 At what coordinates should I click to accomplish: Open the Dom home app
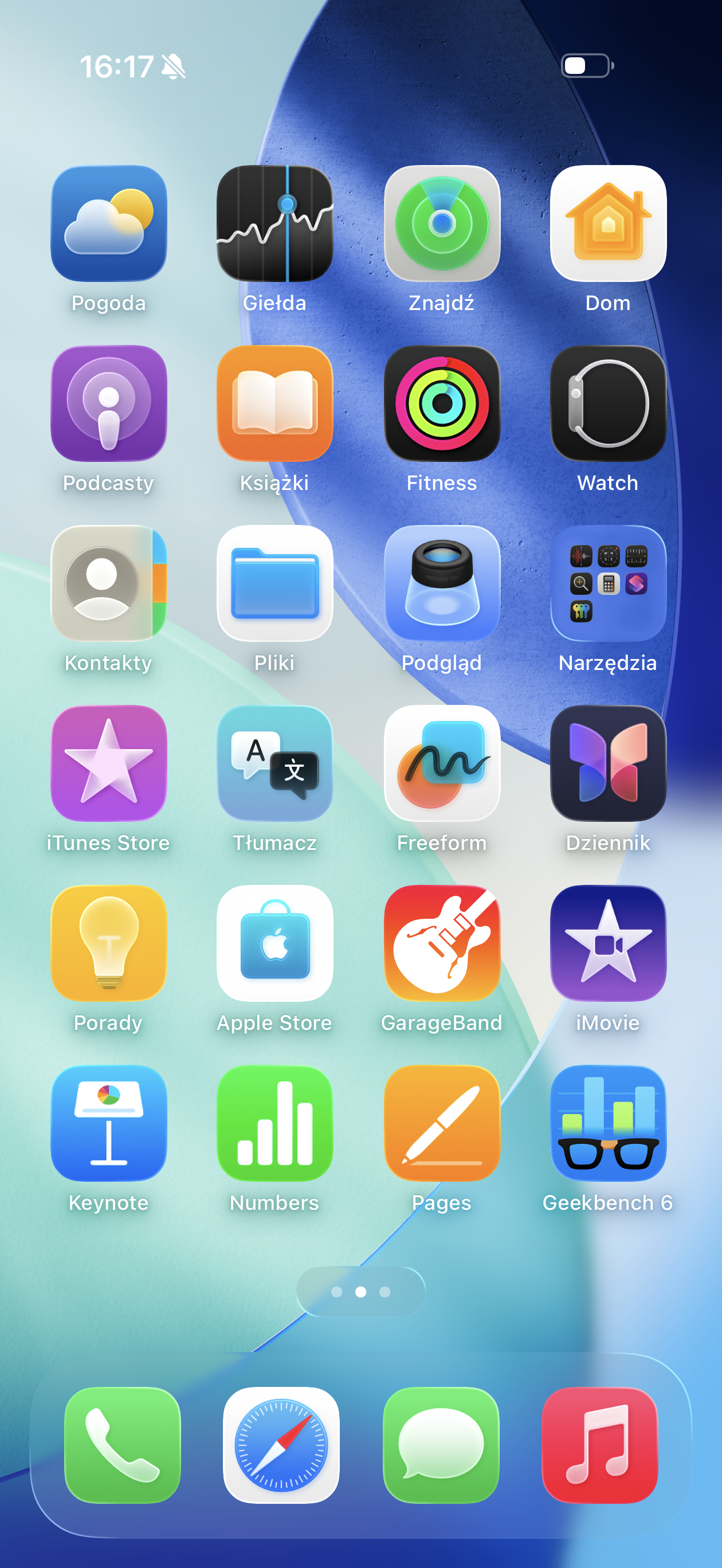607,224
